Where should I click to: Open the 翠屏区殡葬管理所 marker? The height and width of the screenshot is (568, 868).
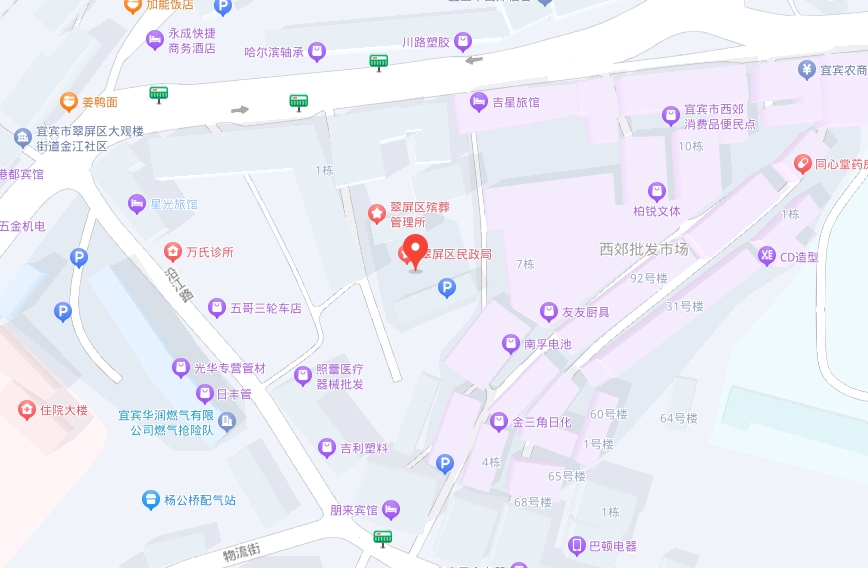(377, 212)
